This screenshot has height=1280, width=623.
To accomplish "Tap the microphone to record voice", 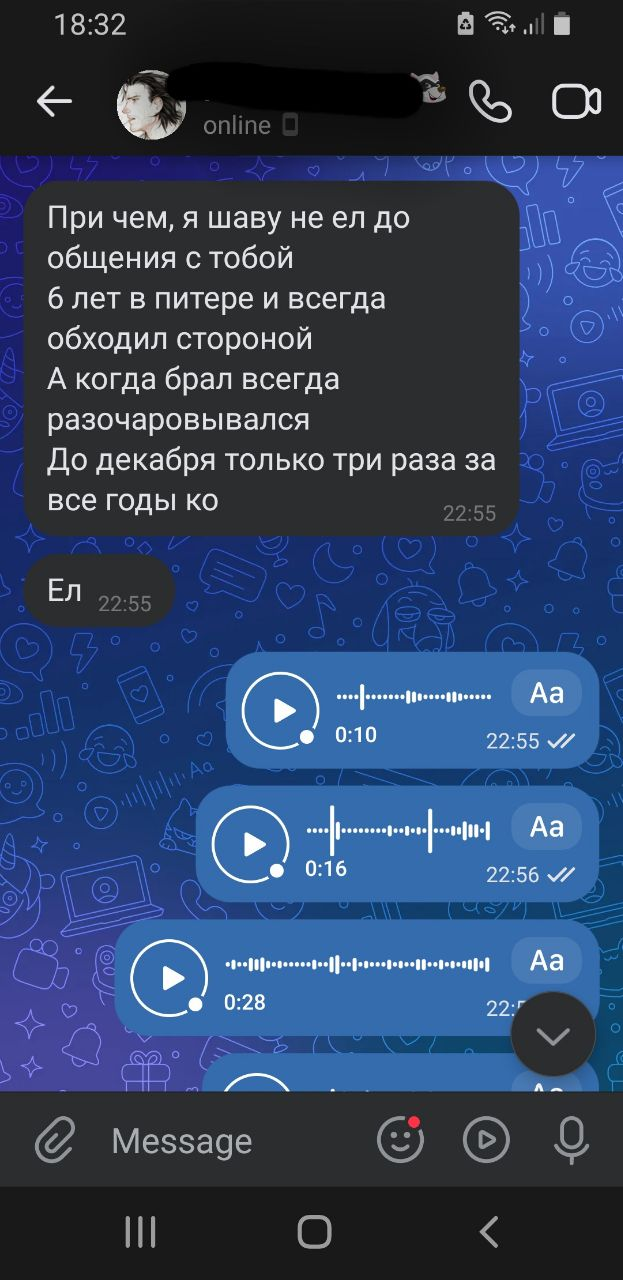I will click(572, 1140).
